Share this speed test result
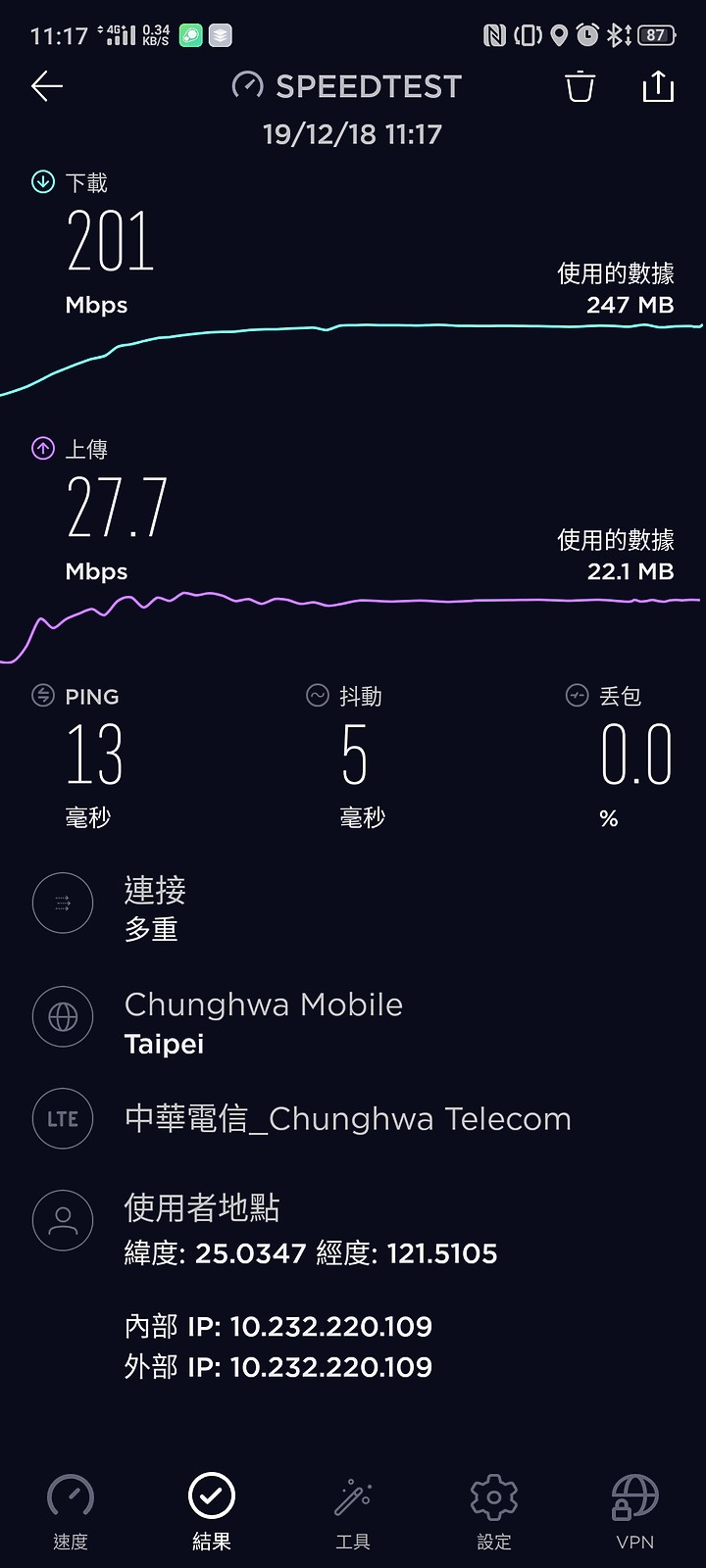 658,86
